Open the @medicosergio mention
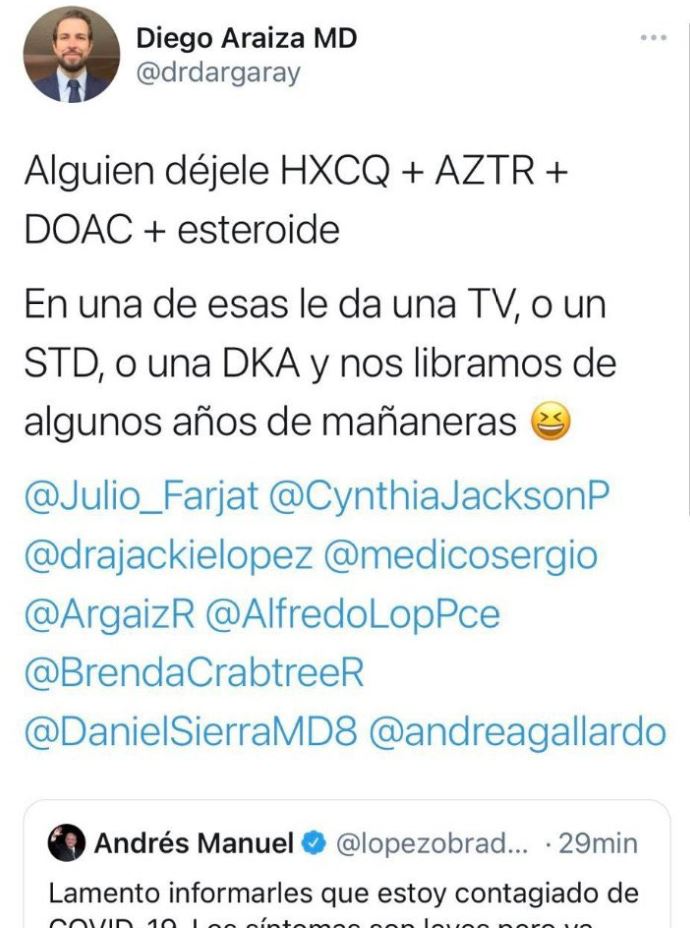The width and height of the screenshot is (690, 935). tap(461, 553)
